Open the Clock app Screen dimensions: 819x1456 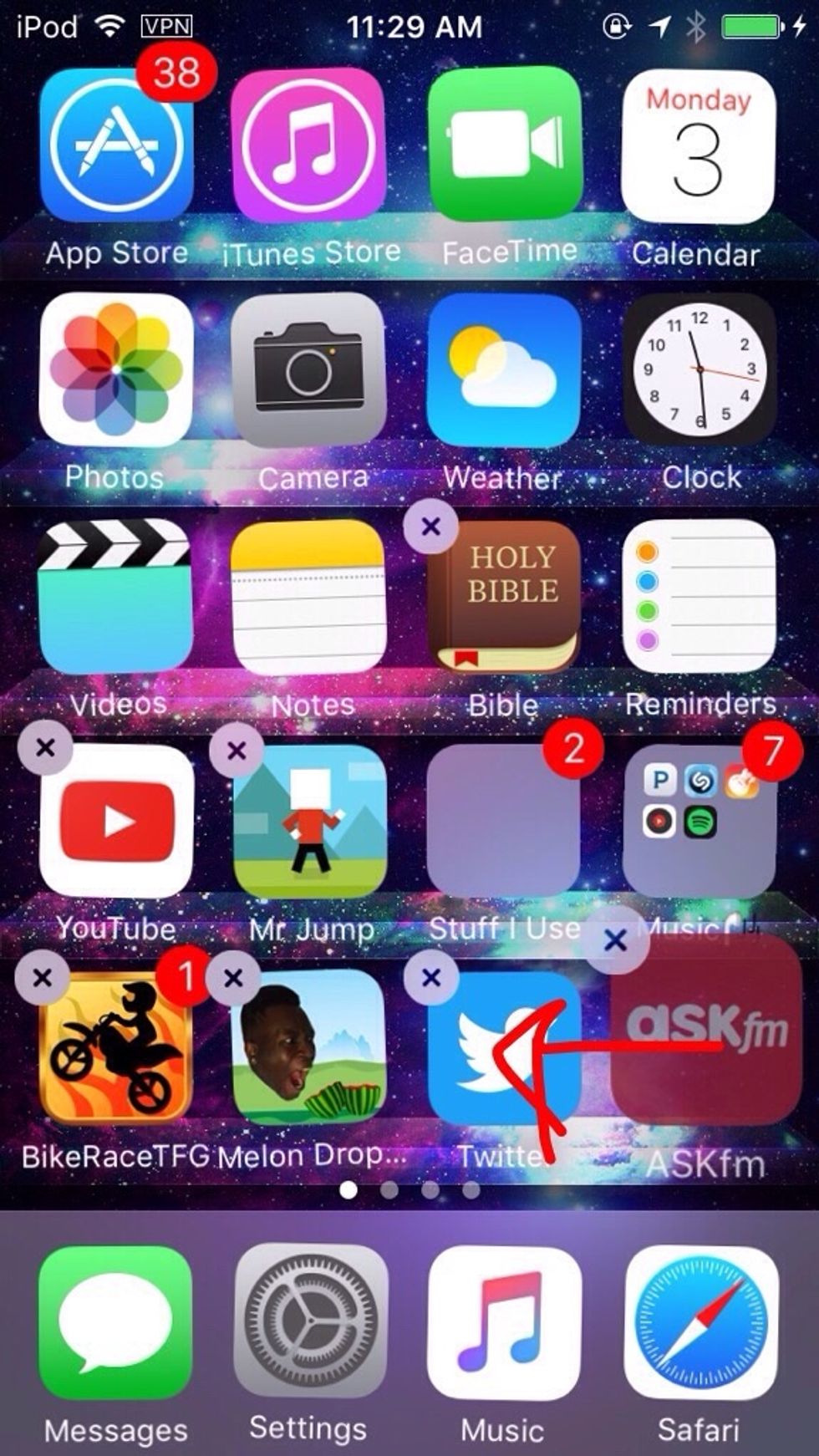click(x=699, y=369)
